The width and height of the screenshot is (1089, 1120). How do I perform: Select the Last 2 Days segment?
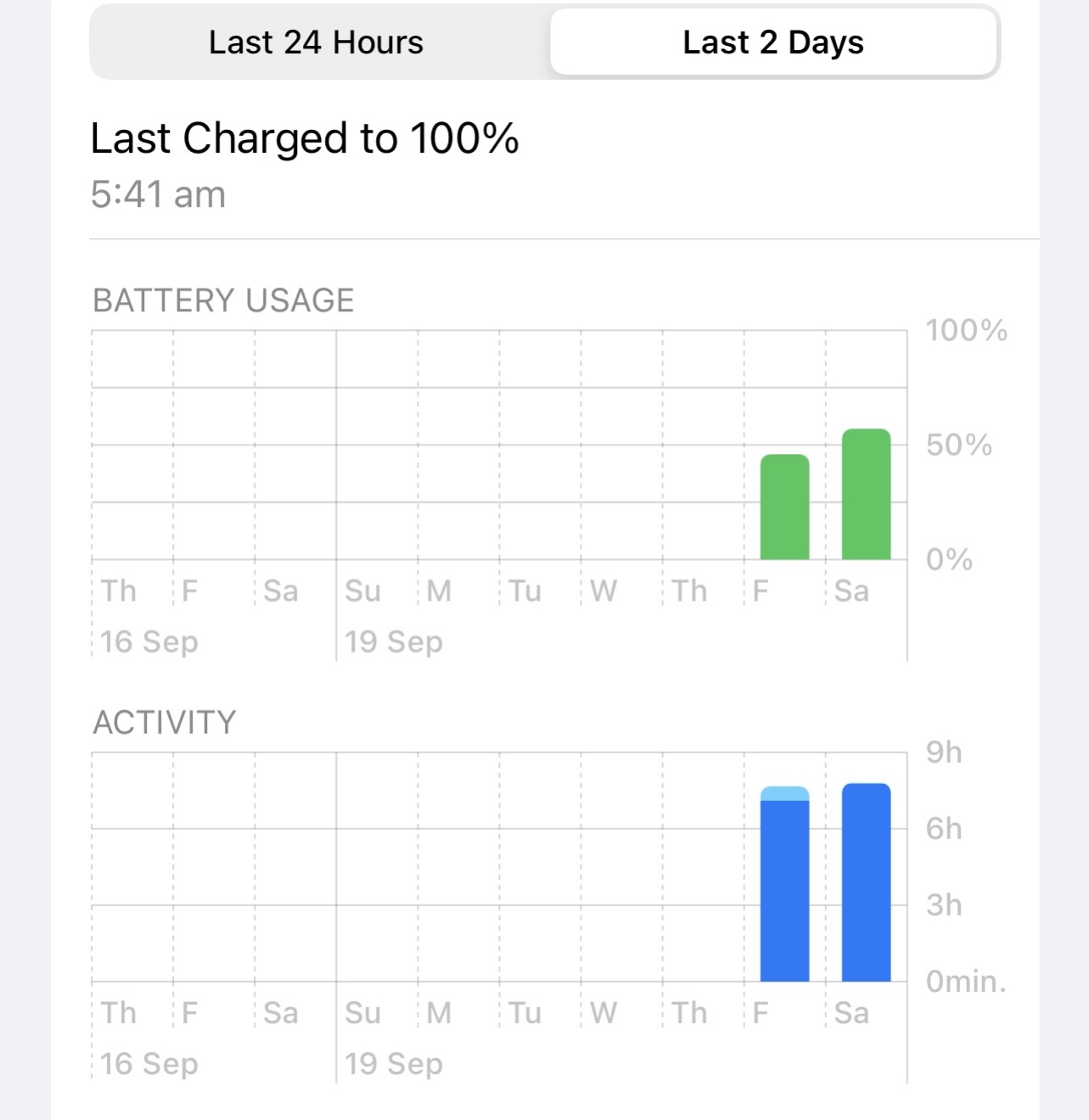pos(772,42)
